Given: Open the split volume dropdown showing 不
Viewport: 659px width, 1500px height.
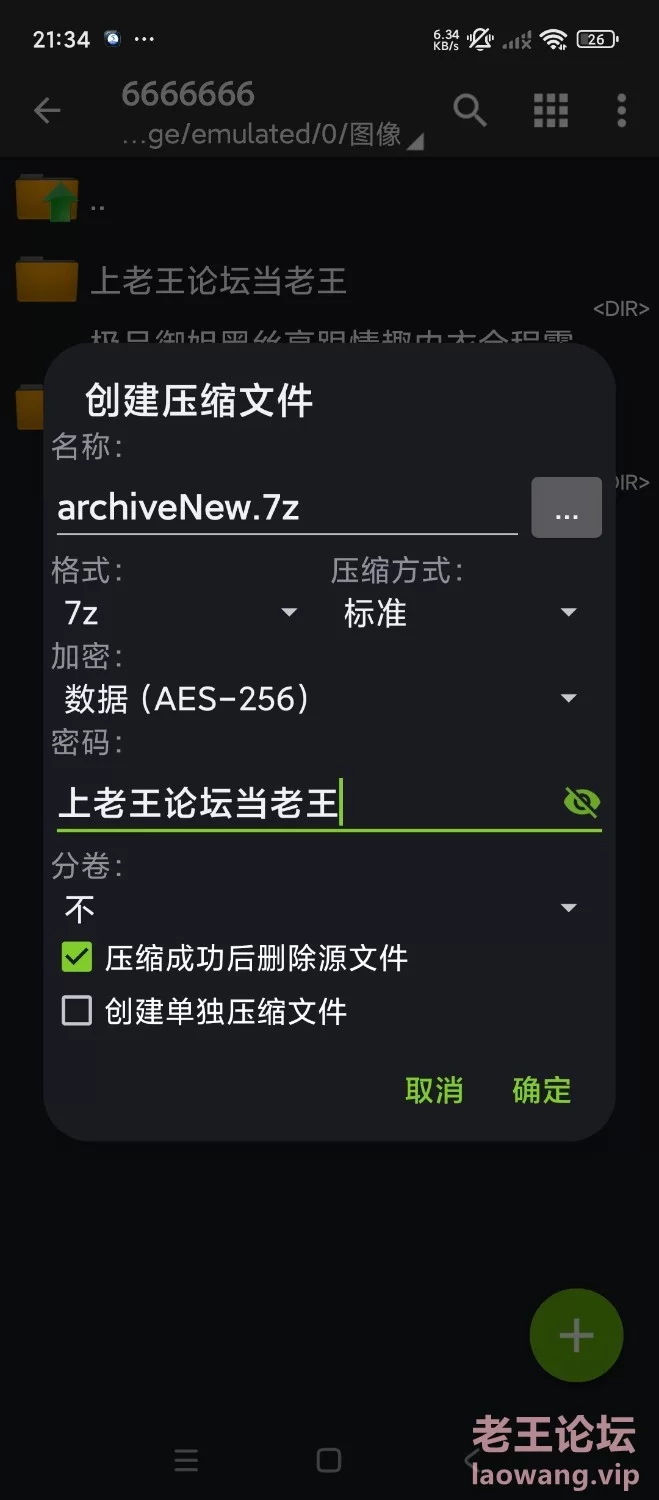Looking at the screenshot, I should (x=320, y=908).
